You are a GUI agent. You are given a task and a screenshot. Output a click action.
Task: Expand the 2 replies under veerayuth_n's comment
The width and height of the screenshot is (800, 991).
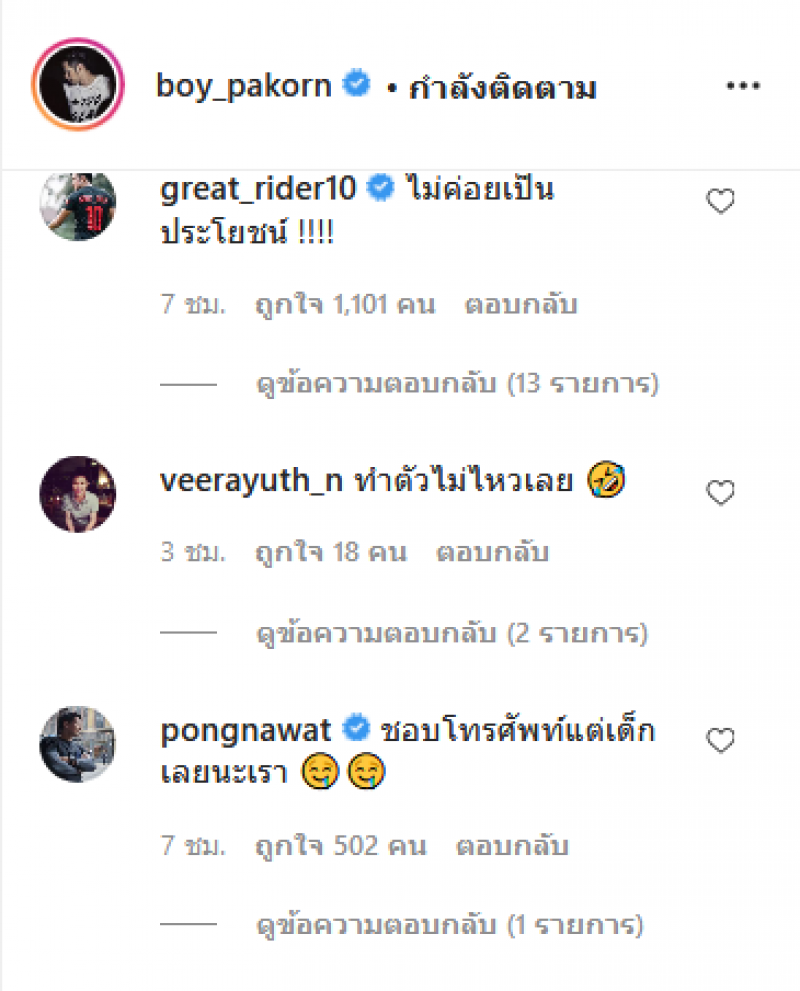(x=452, y=633)
